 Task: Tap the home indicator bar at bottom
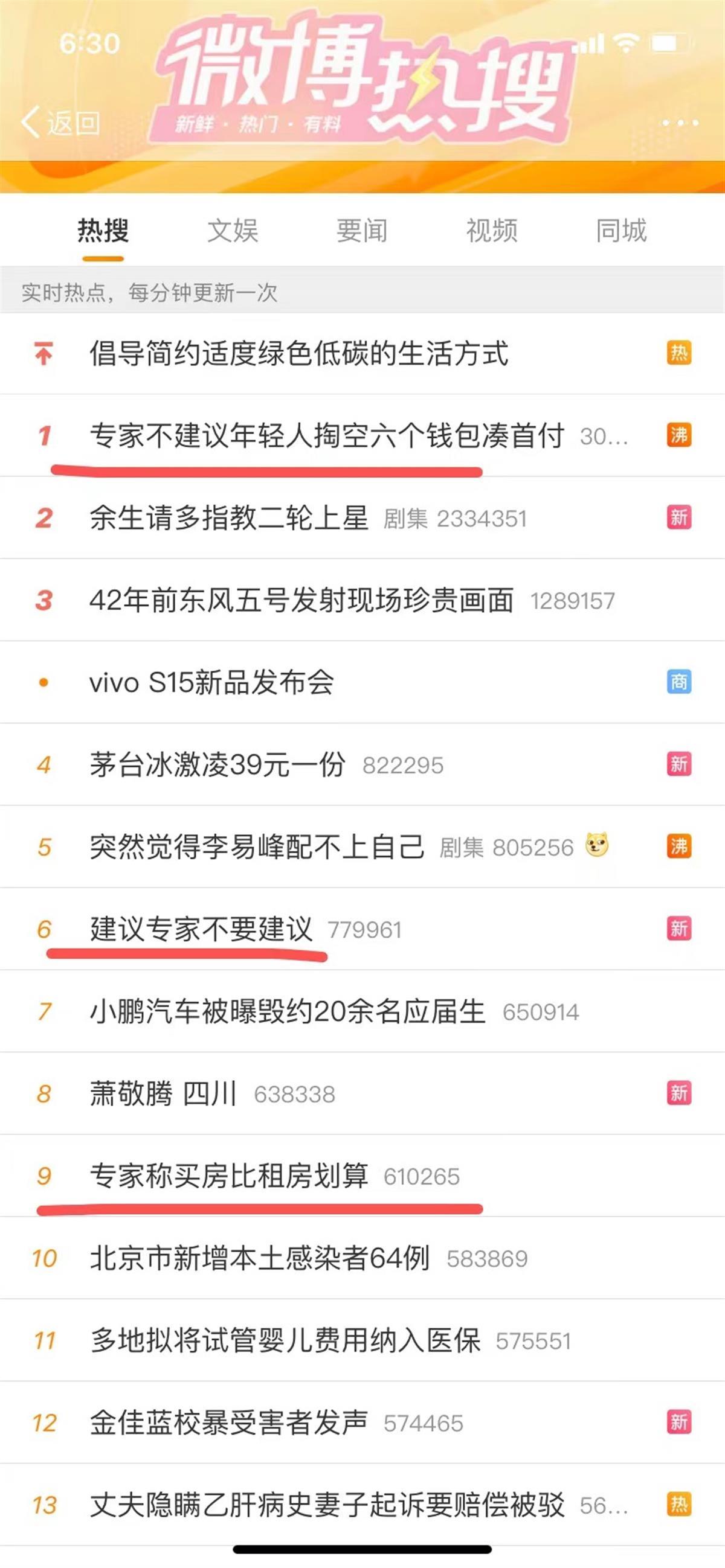click(x=362, y=1549)
